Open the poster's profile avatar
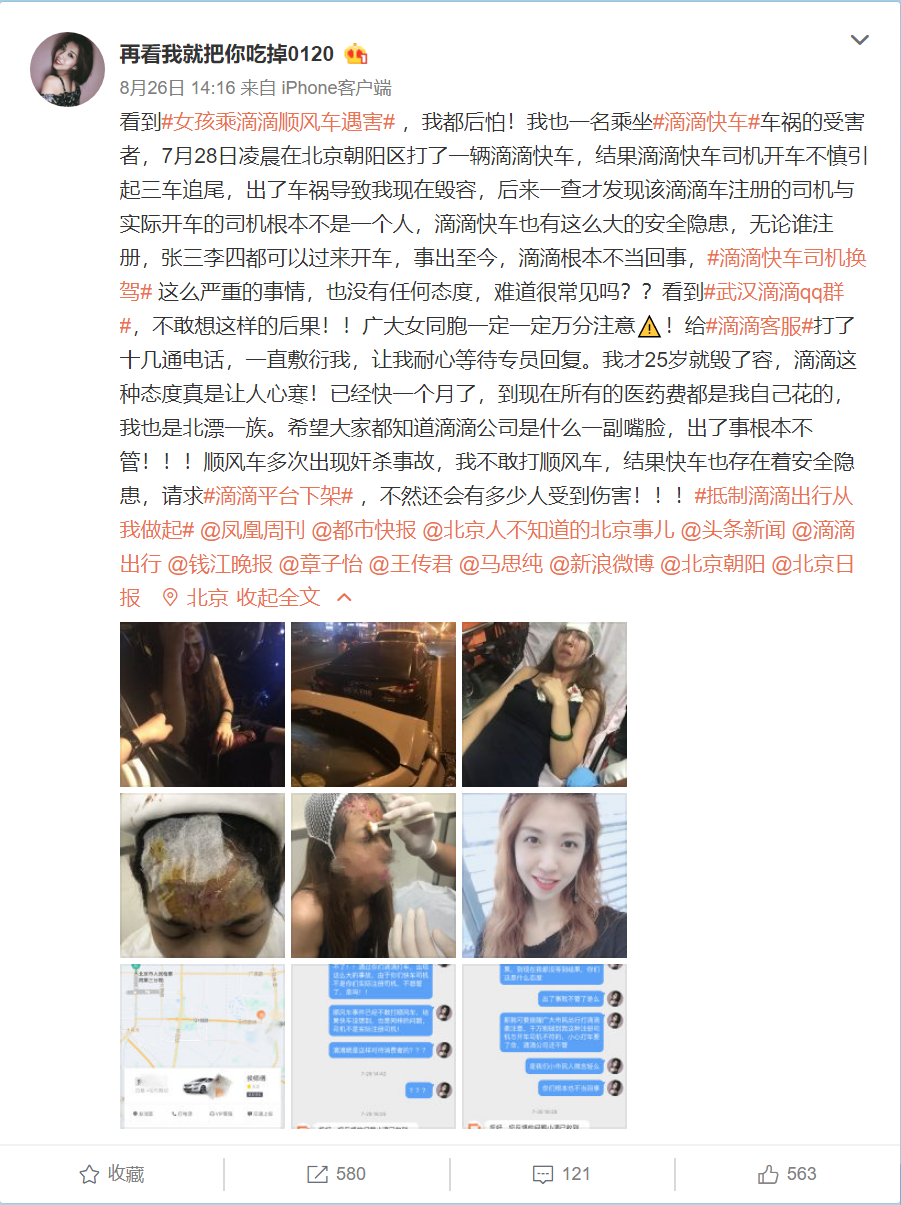This screenshot has height=1205, width=901. tap(68, 69)
